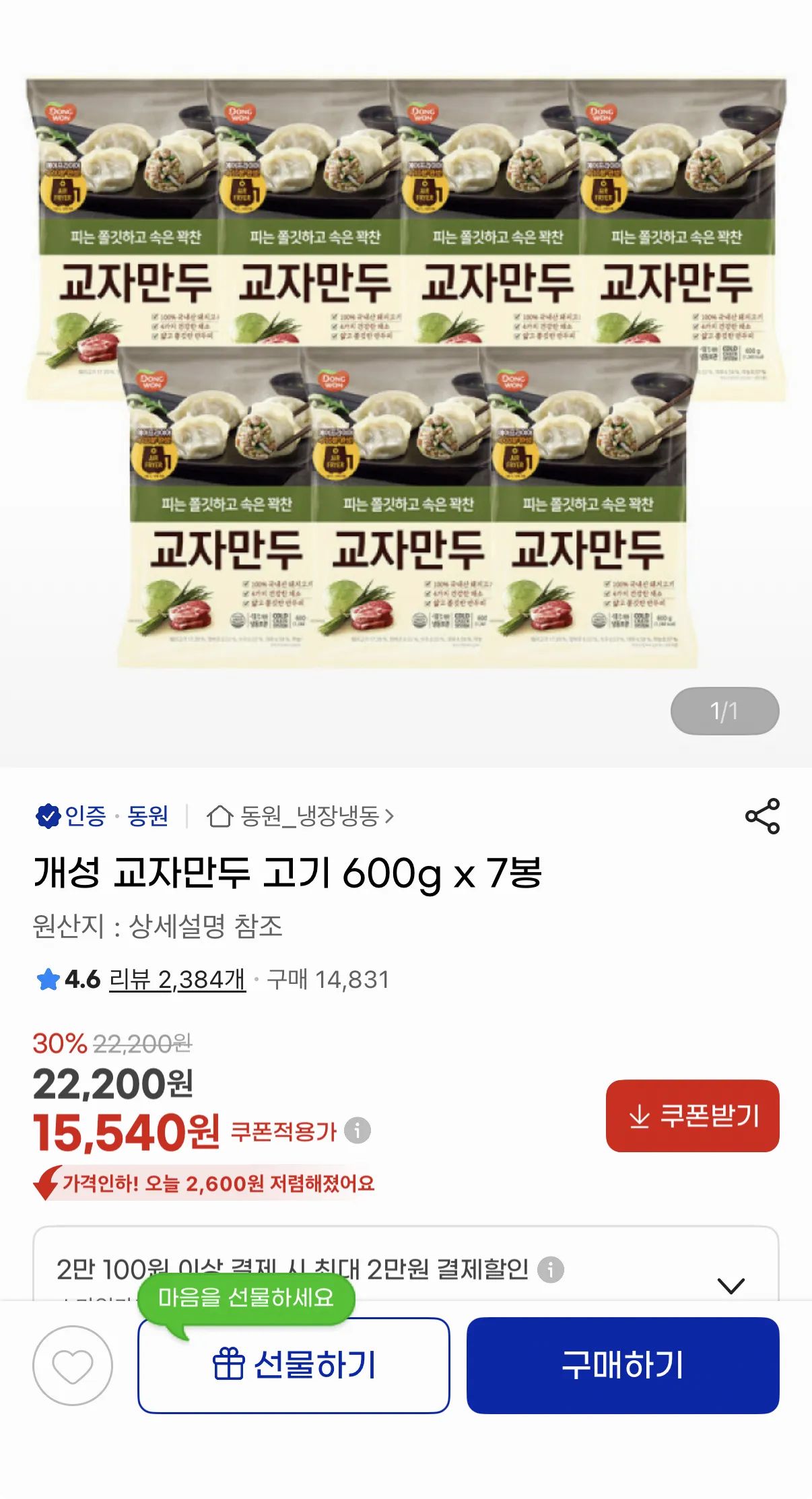Viewport: 812px width, 1499px height.
Task: Buy now with 구매하기
Action: (623, 1366)
